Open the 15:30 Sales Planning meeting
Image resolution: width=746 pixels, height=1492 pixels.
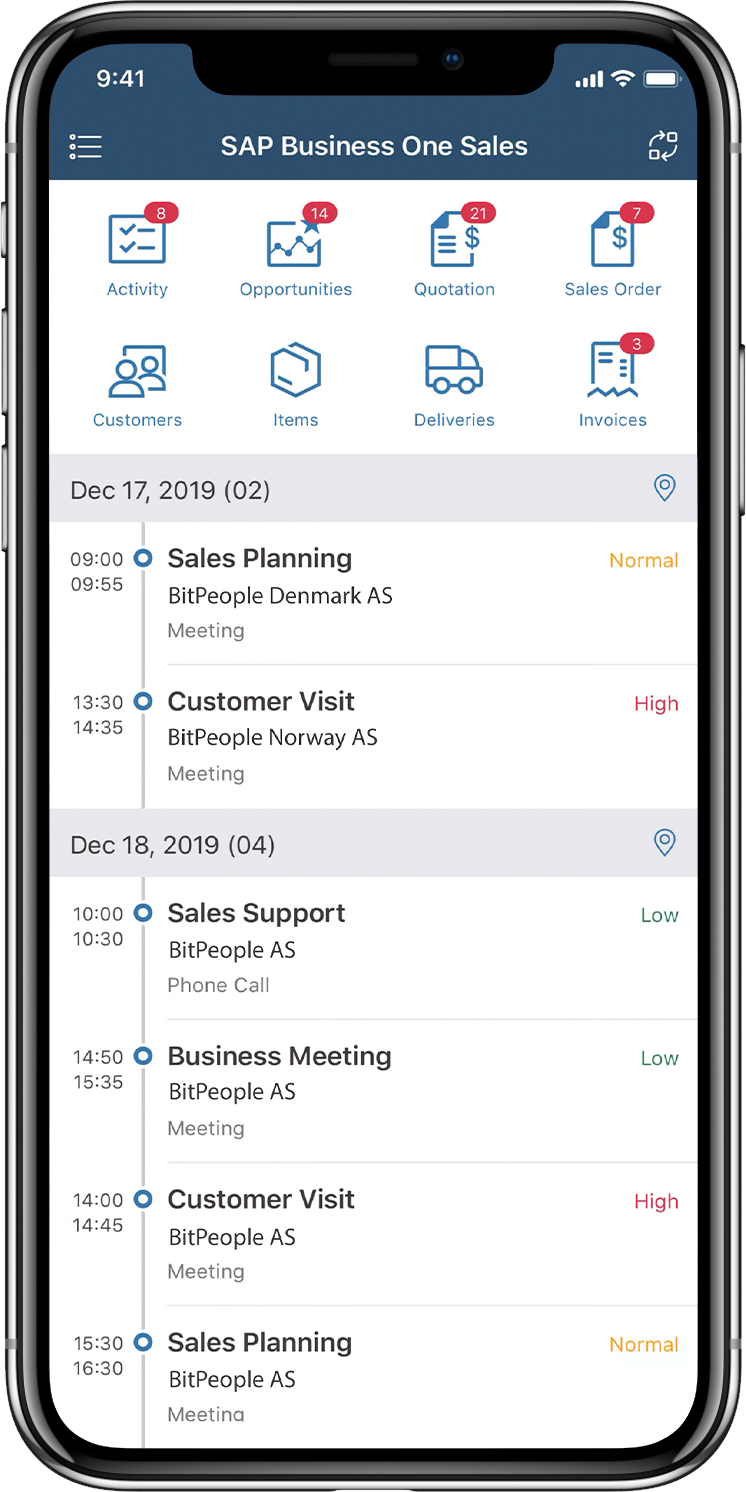(x=373, y=1376)
